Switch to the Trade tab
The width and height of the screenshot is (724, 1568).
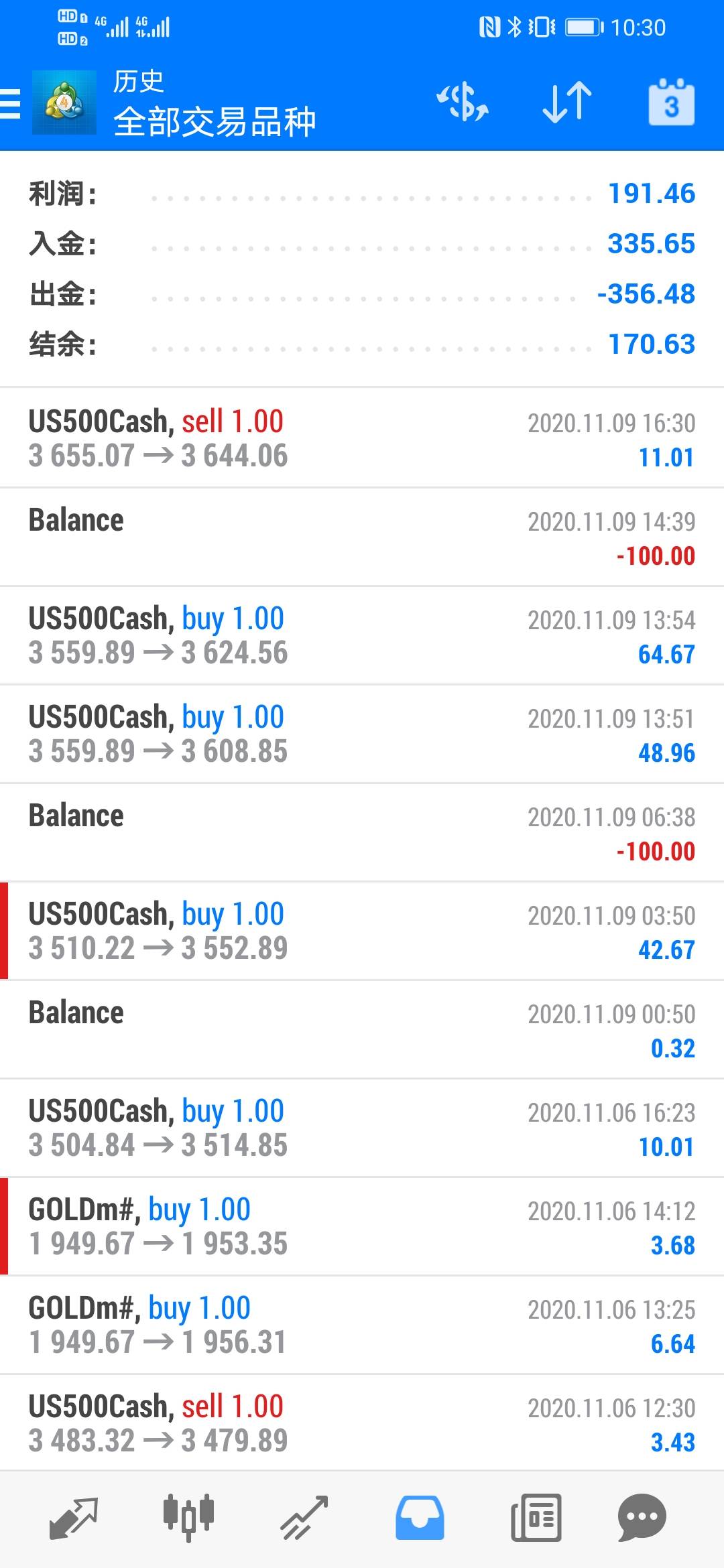pyautogui.click(x=304, y=1517)
